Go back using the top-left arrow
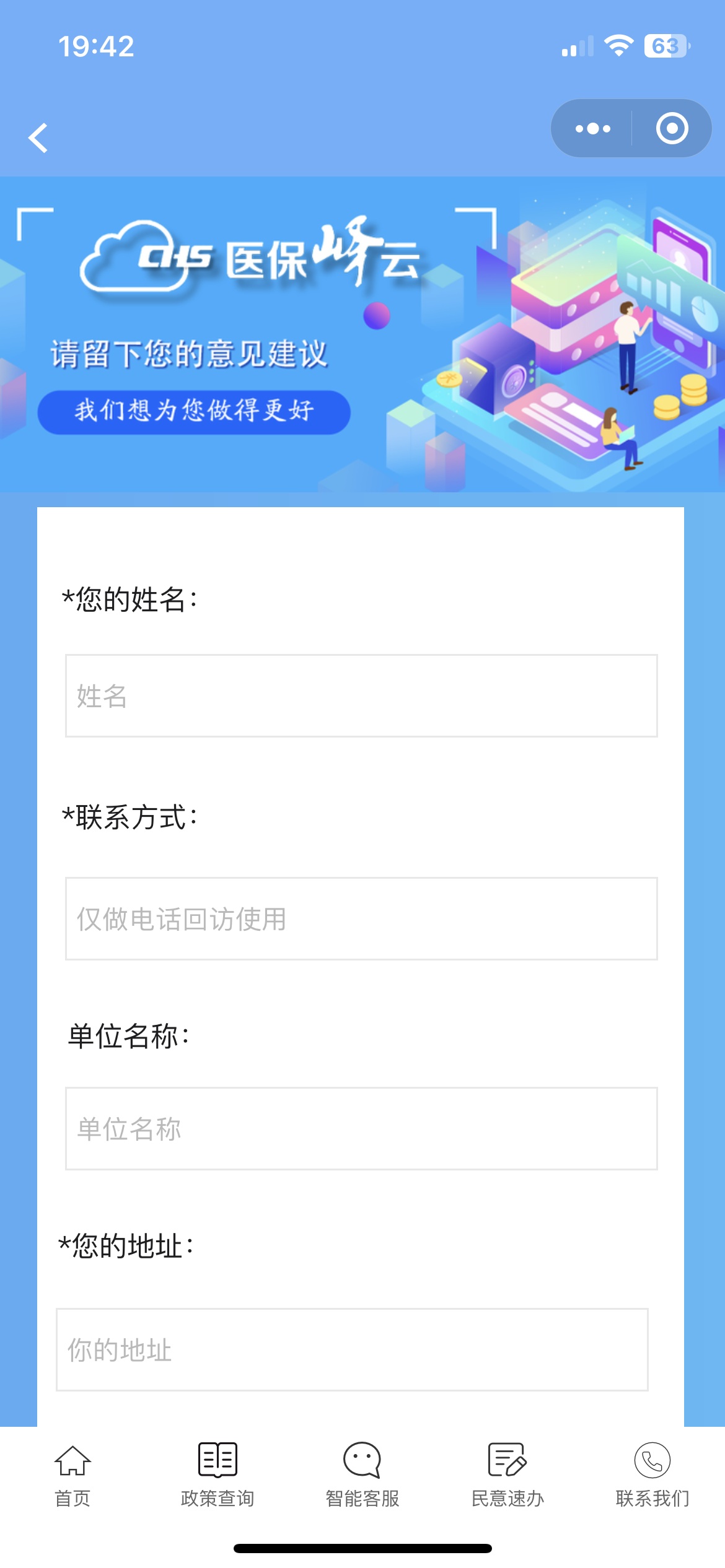This screenshot has height=1568, width=725. point(38,137)
